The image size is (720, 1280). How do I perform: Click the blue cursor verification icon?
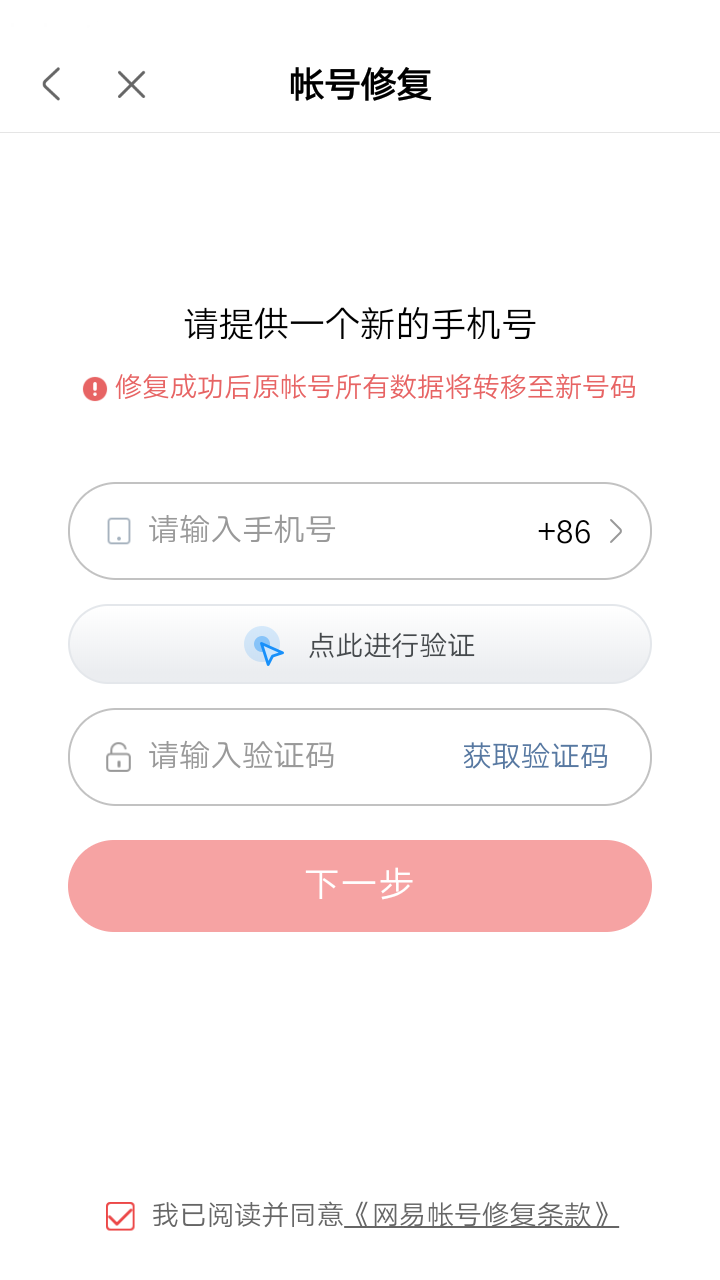pyautogui.click(x=266, y=644)
